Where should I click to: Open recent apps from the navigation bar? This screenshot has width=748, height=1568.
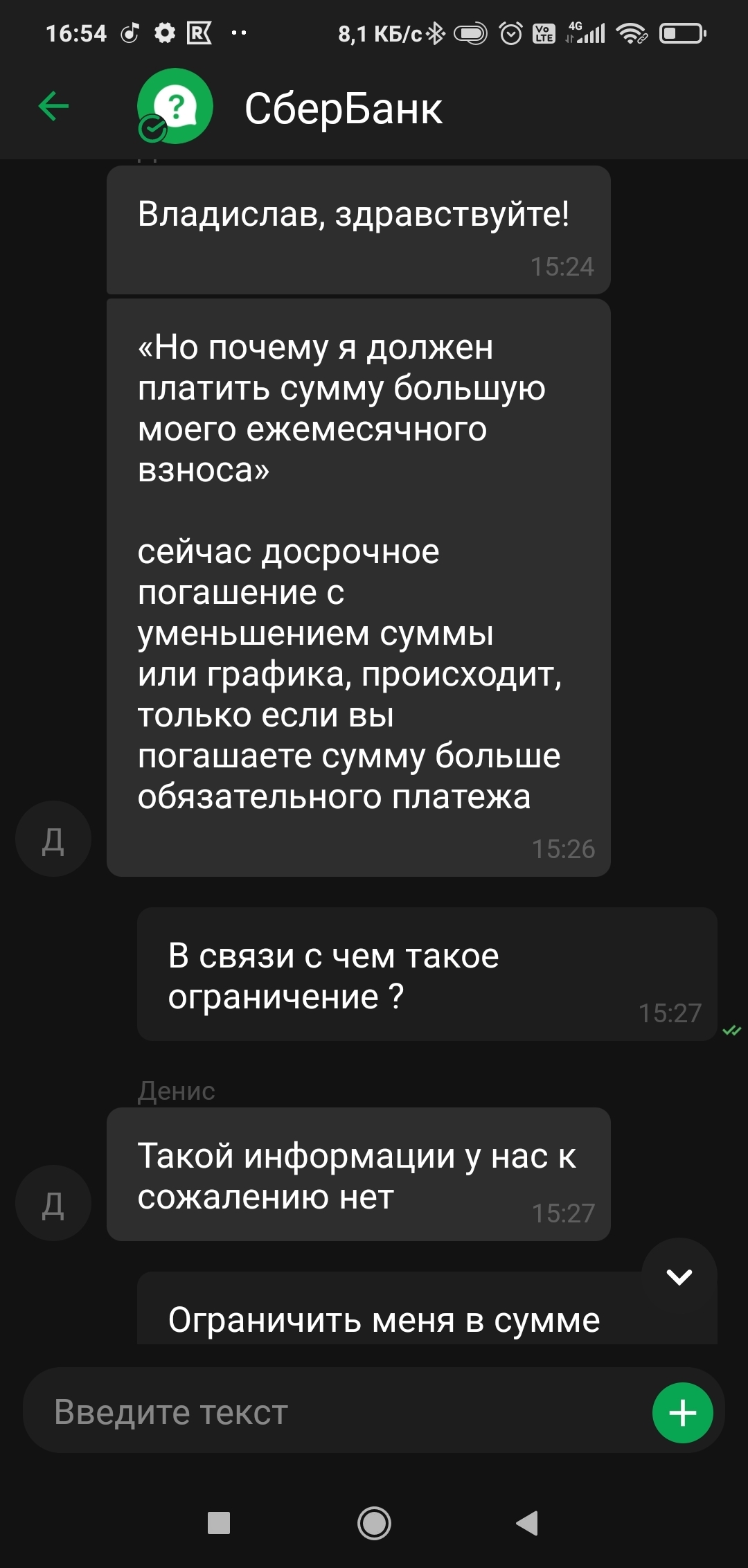[x=219, y=1523]
